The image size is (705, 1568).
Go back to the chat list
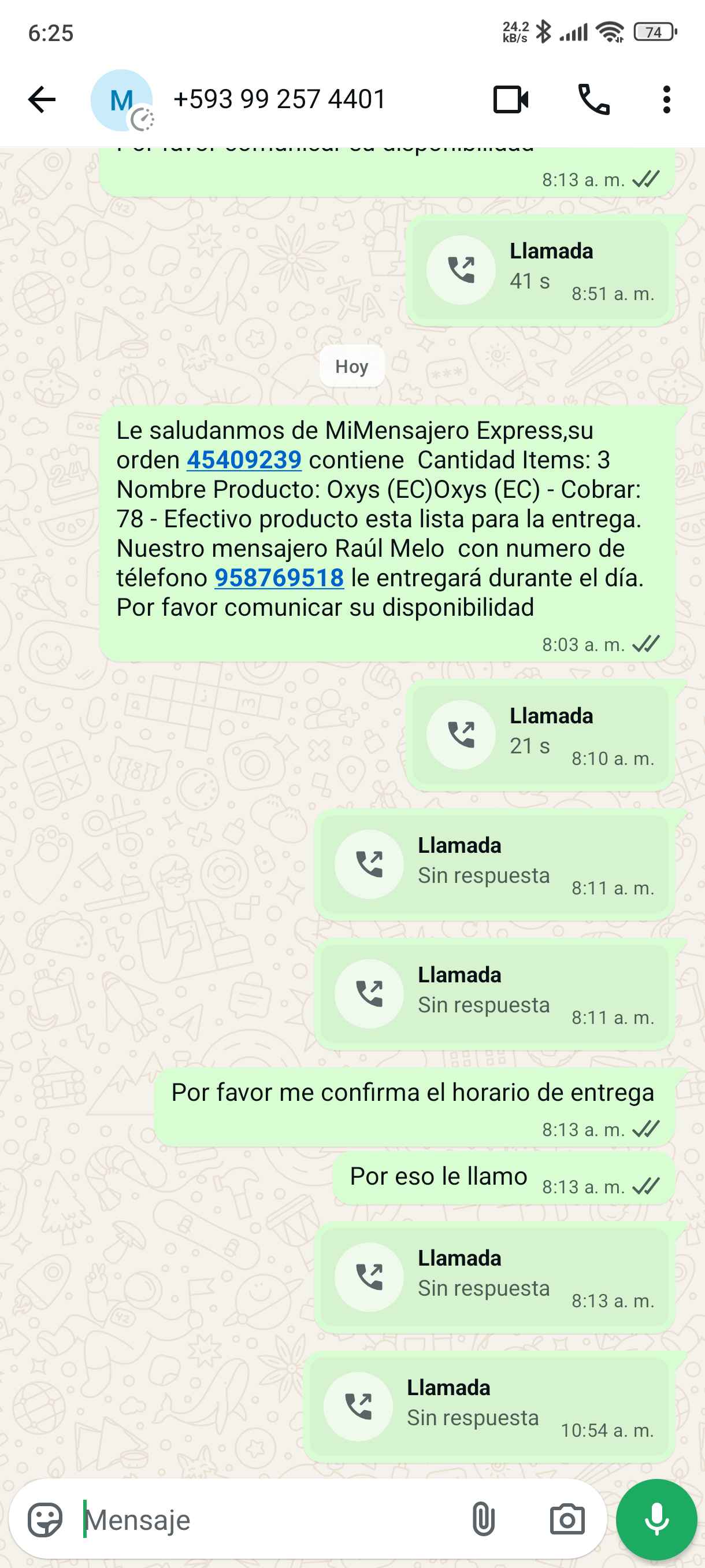(x=42, y=99)
